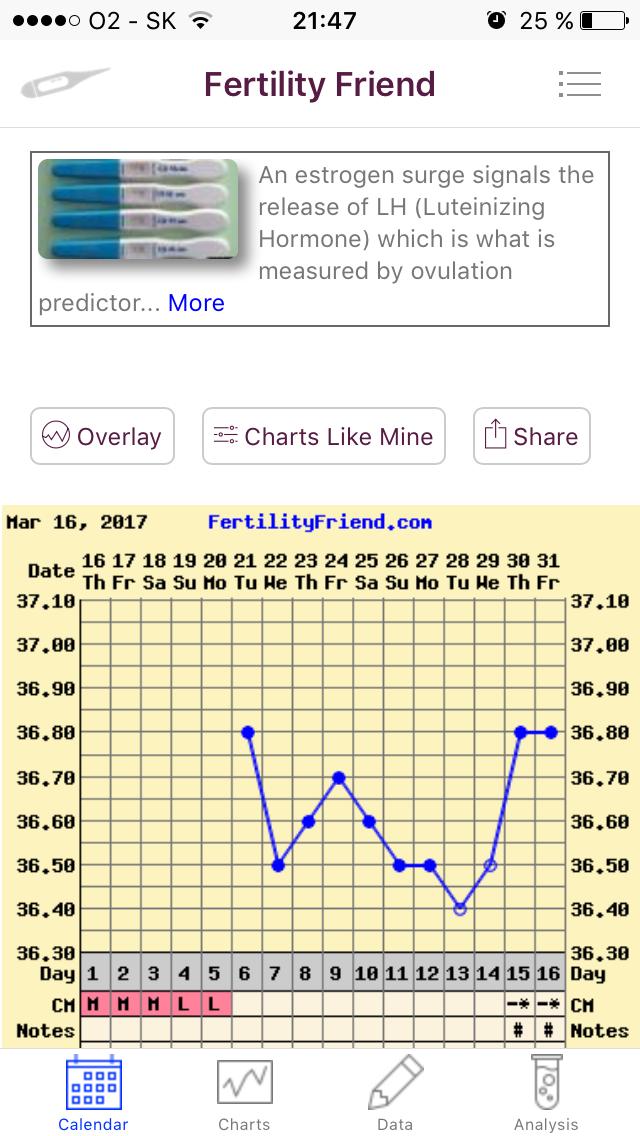Open the list menu icon

579,84
